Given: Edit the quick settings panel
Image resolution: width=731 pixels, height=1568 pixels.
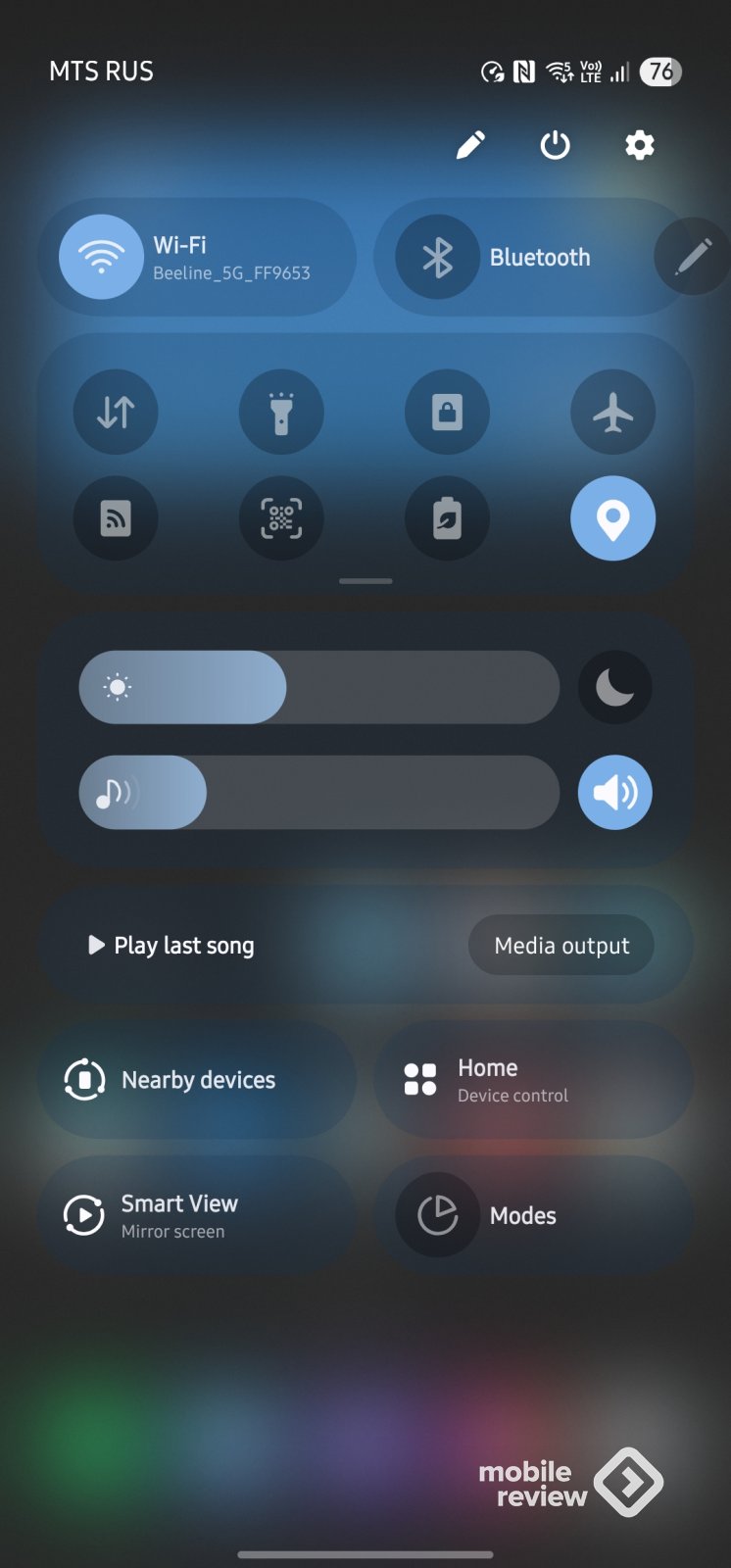Looking at the screenshot, I should (x=470, y=145).
